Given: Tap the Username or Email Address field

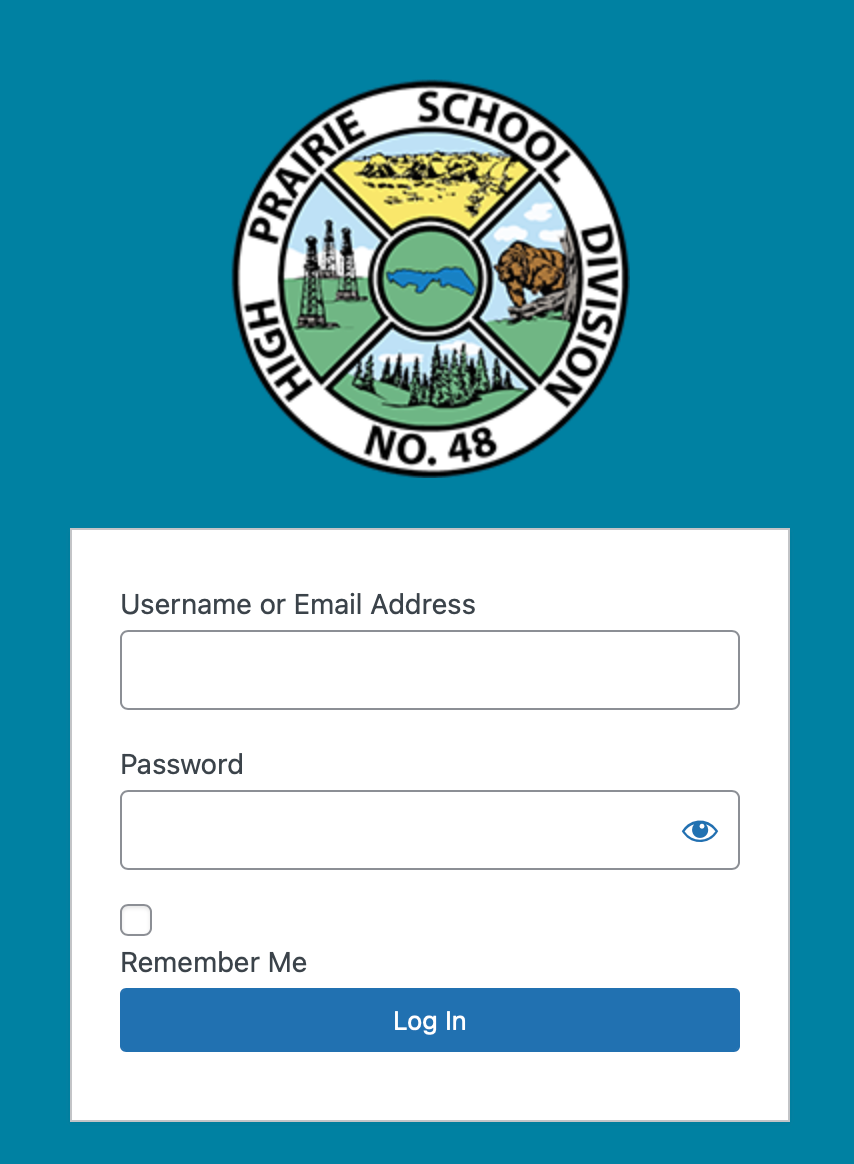Looking at the screenshot, I should pyautogui.click(x=429, y=670).
